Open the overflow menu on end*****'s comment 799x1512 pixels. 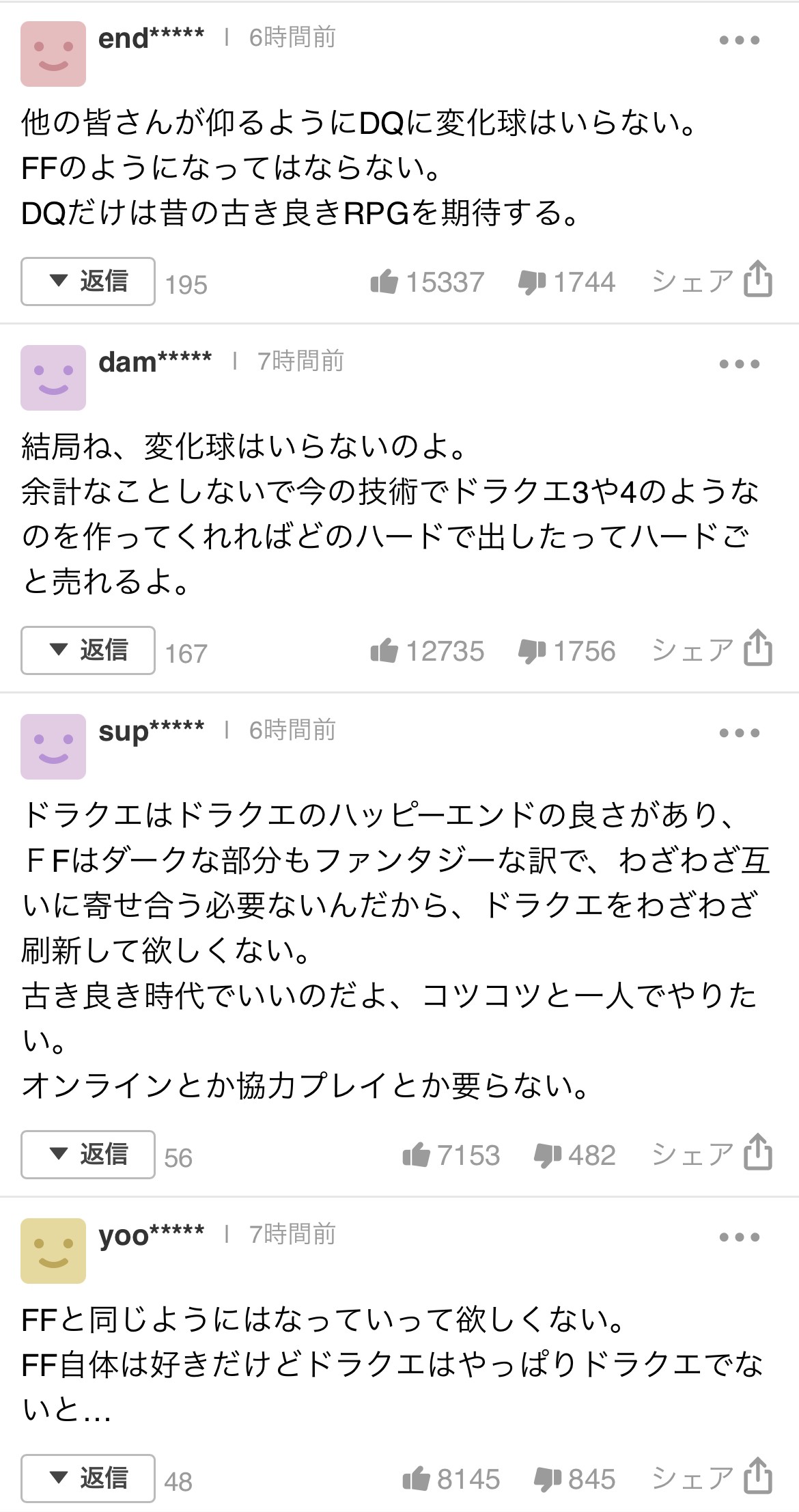point(739,40)
